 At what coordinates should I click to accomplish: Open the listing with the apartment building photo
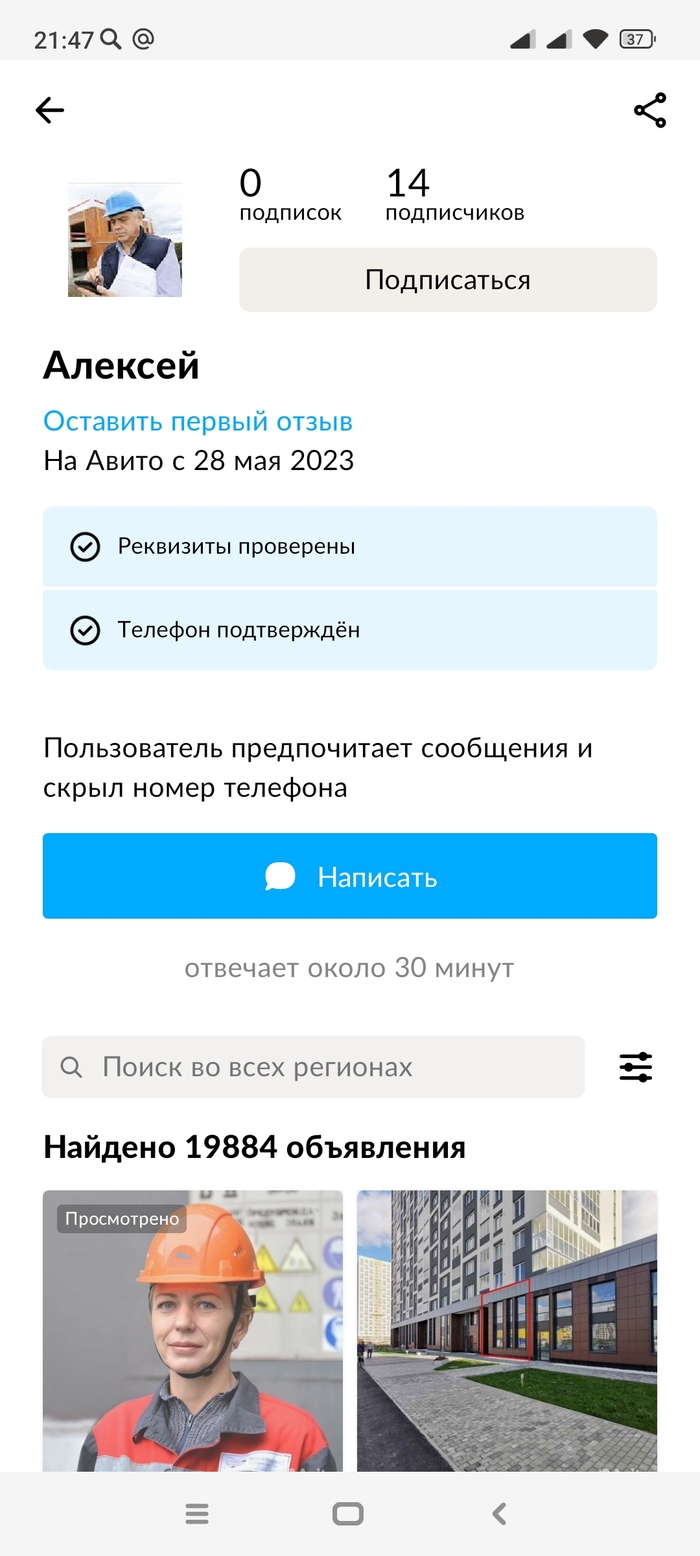tap(507, 1330)
